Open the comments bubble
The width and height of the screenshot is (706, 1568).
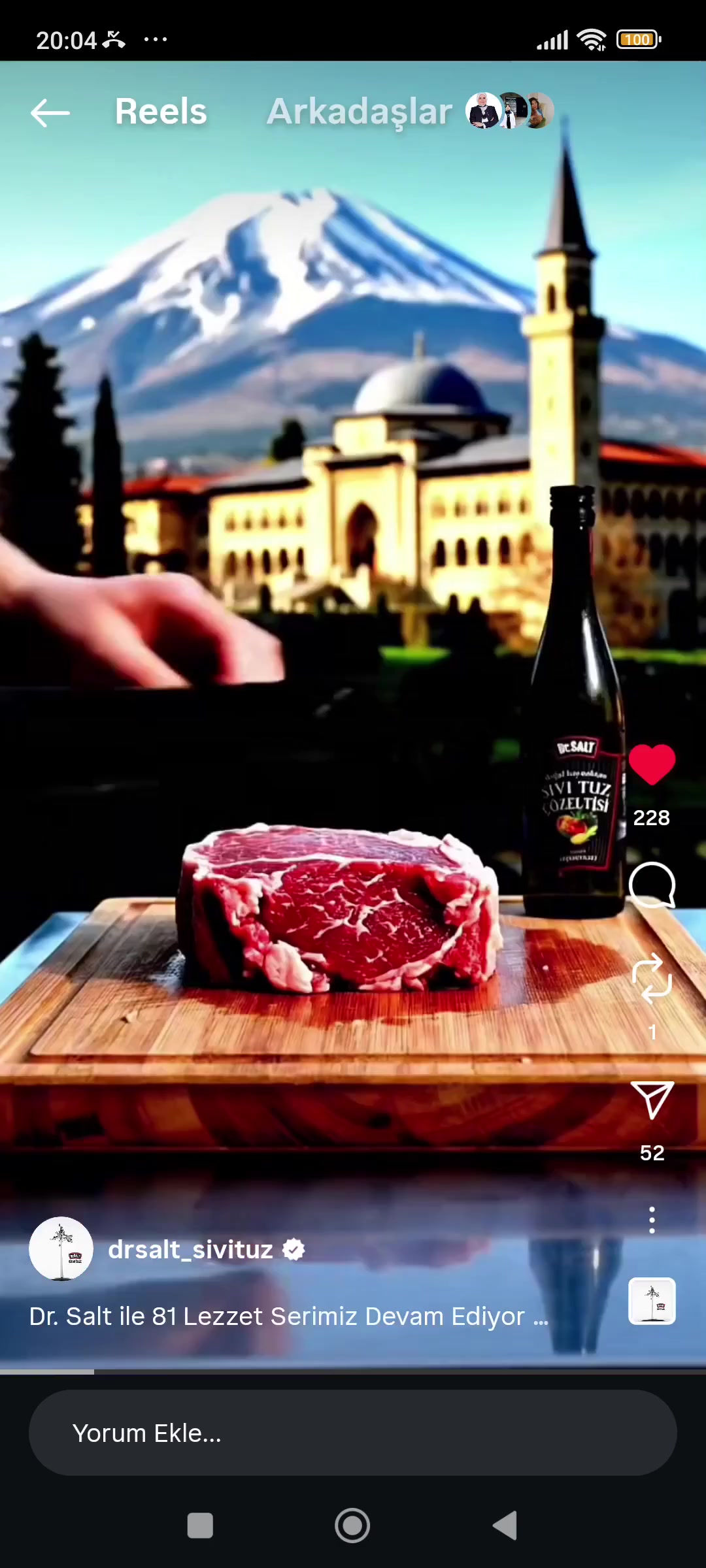tap(652, 885)
